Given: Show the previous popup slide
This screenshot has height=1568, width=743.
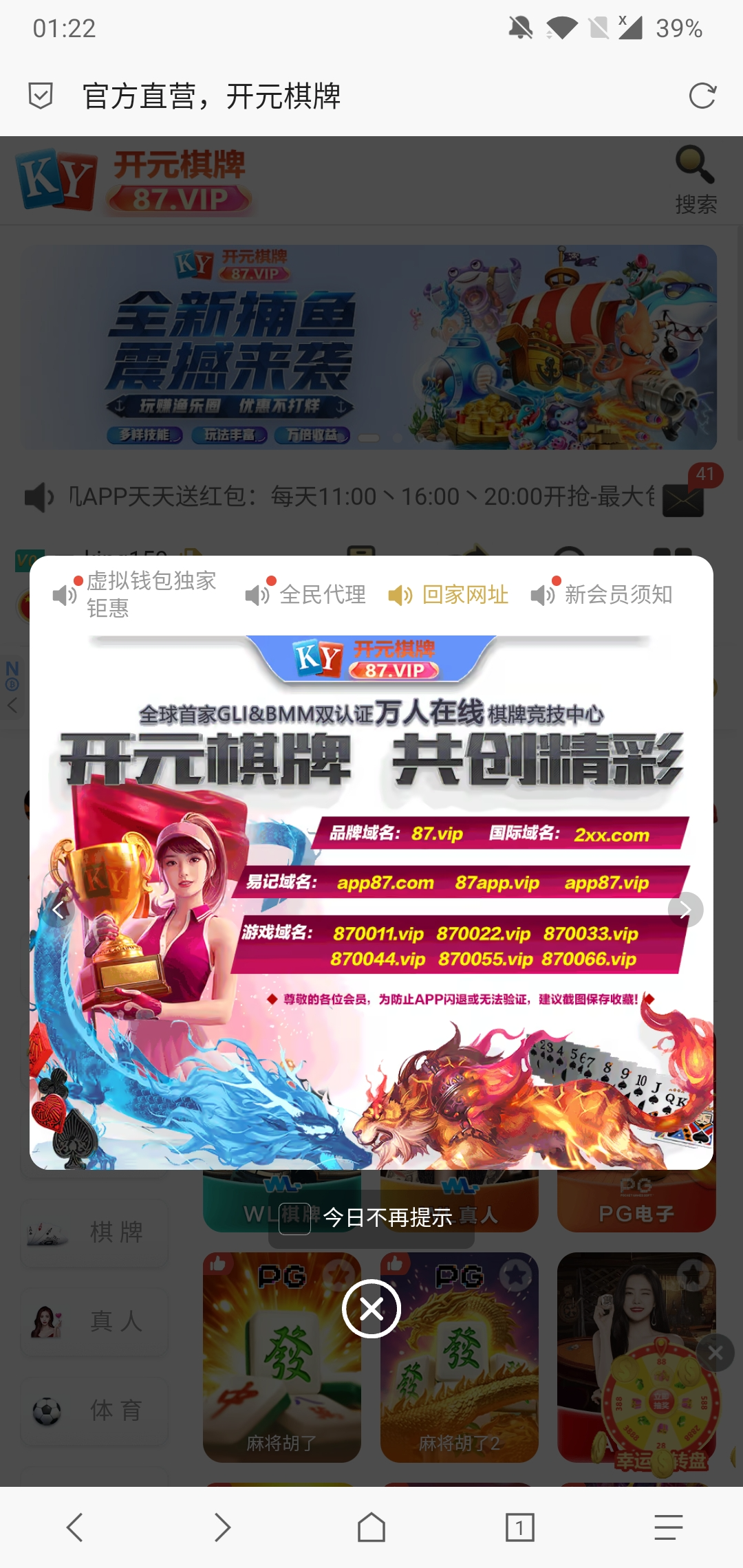Looking at the screenshot, I should 58,910.
